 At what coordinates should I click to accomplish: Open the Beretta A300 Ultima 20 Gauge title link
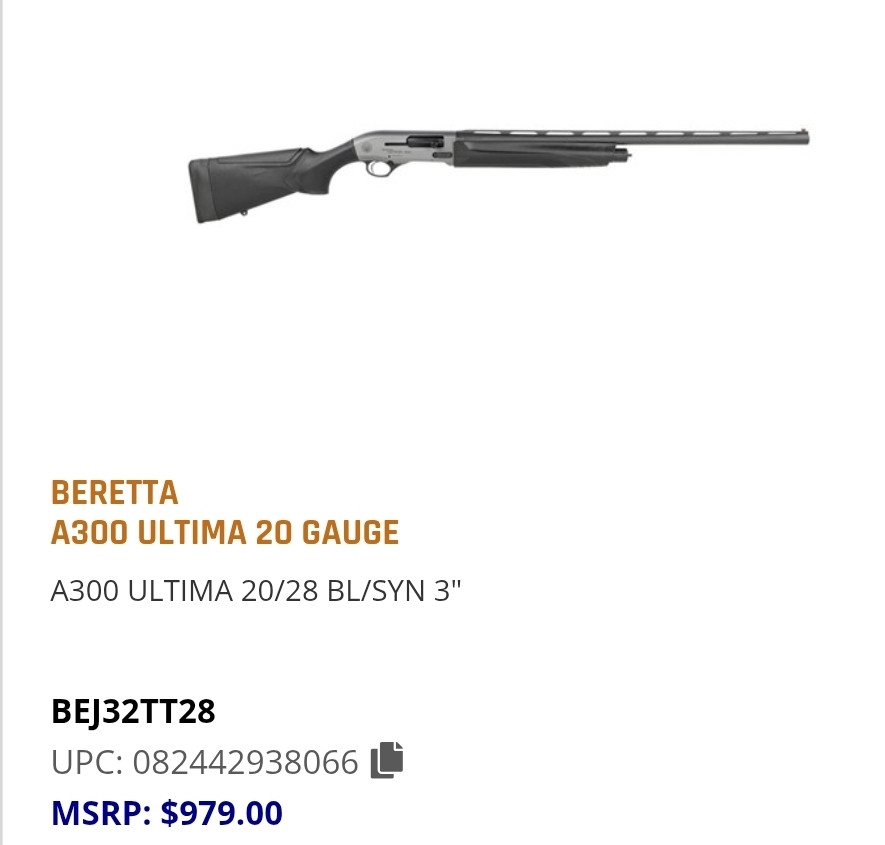(224, 531)
